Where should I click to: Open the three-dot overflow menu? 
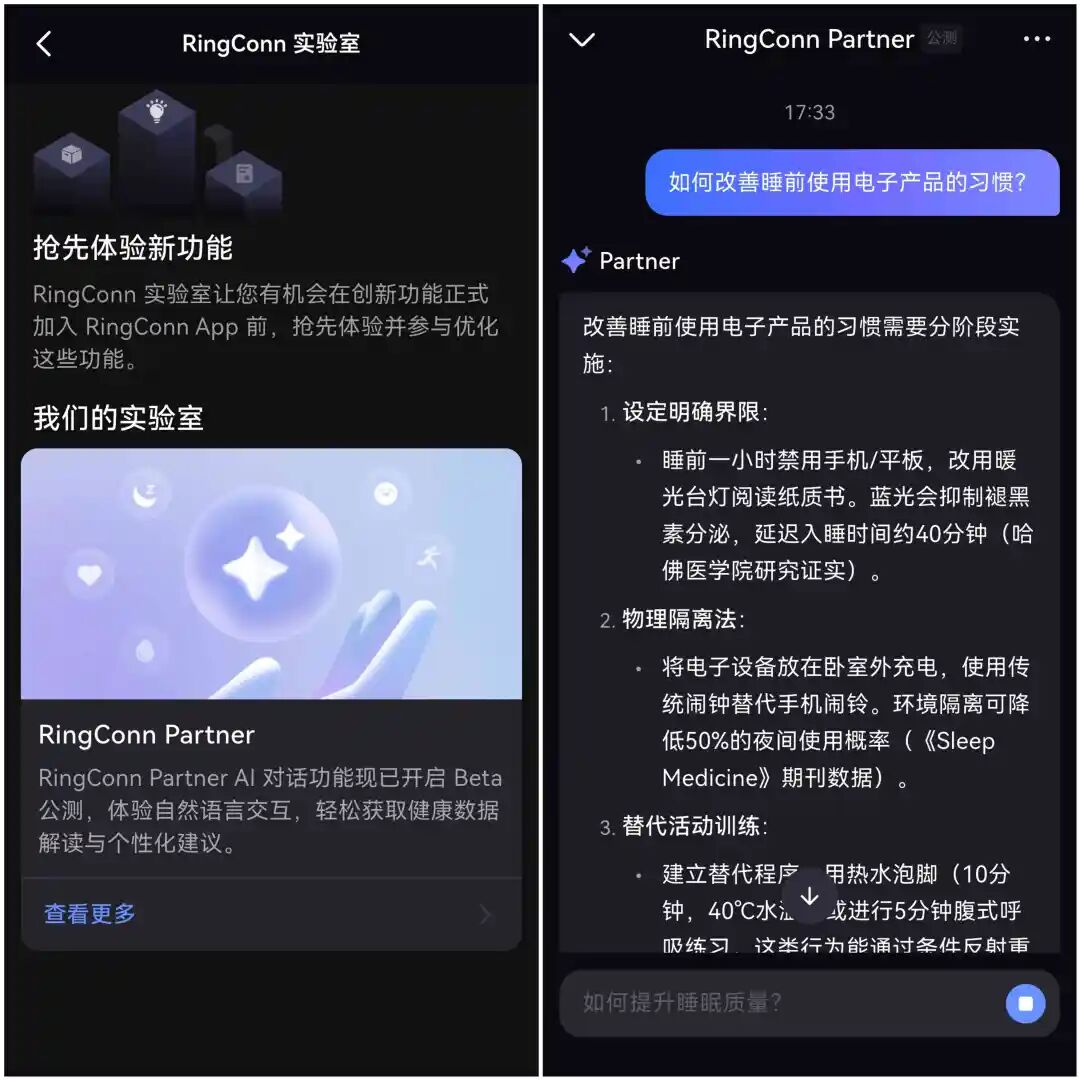click(1037, 39)
